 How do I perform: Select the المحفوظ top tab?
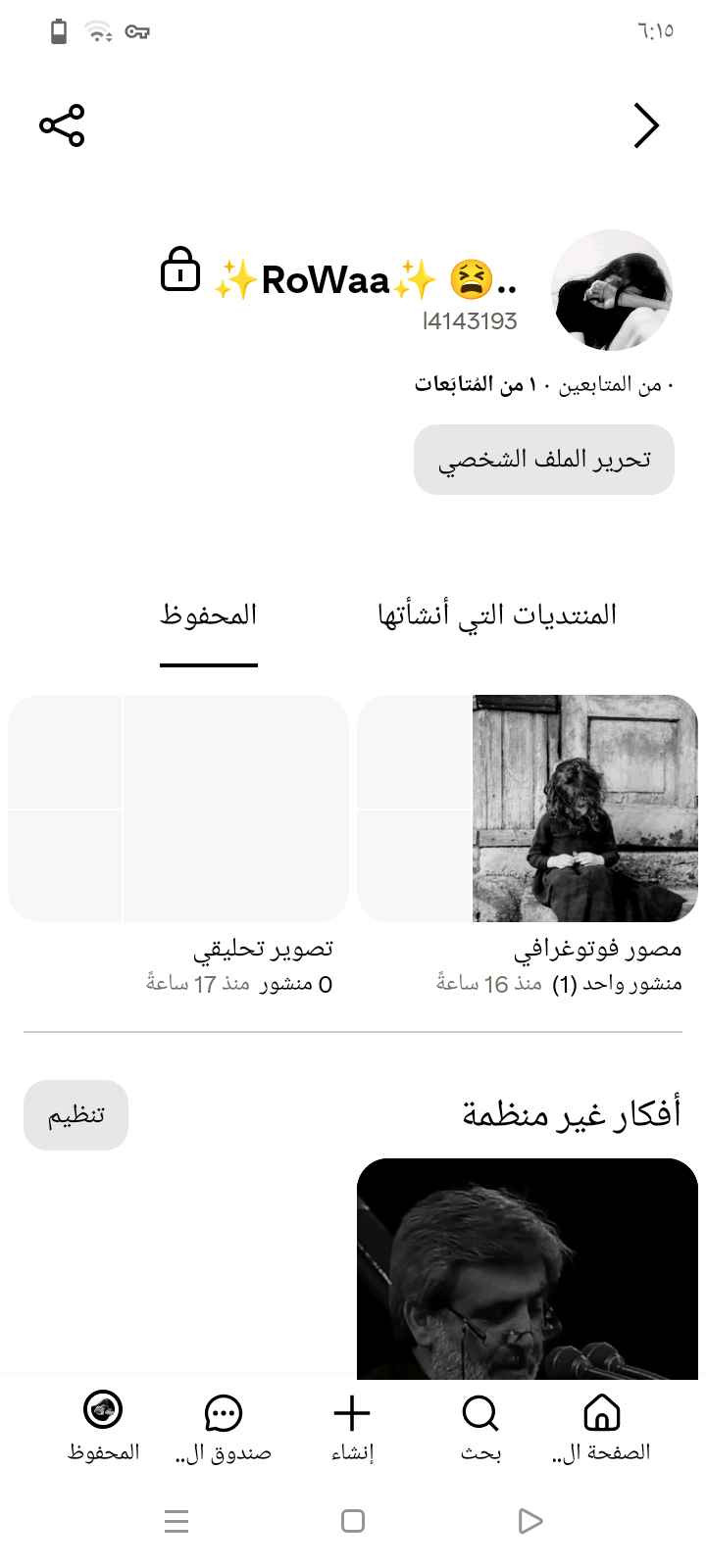coord(209,614)
